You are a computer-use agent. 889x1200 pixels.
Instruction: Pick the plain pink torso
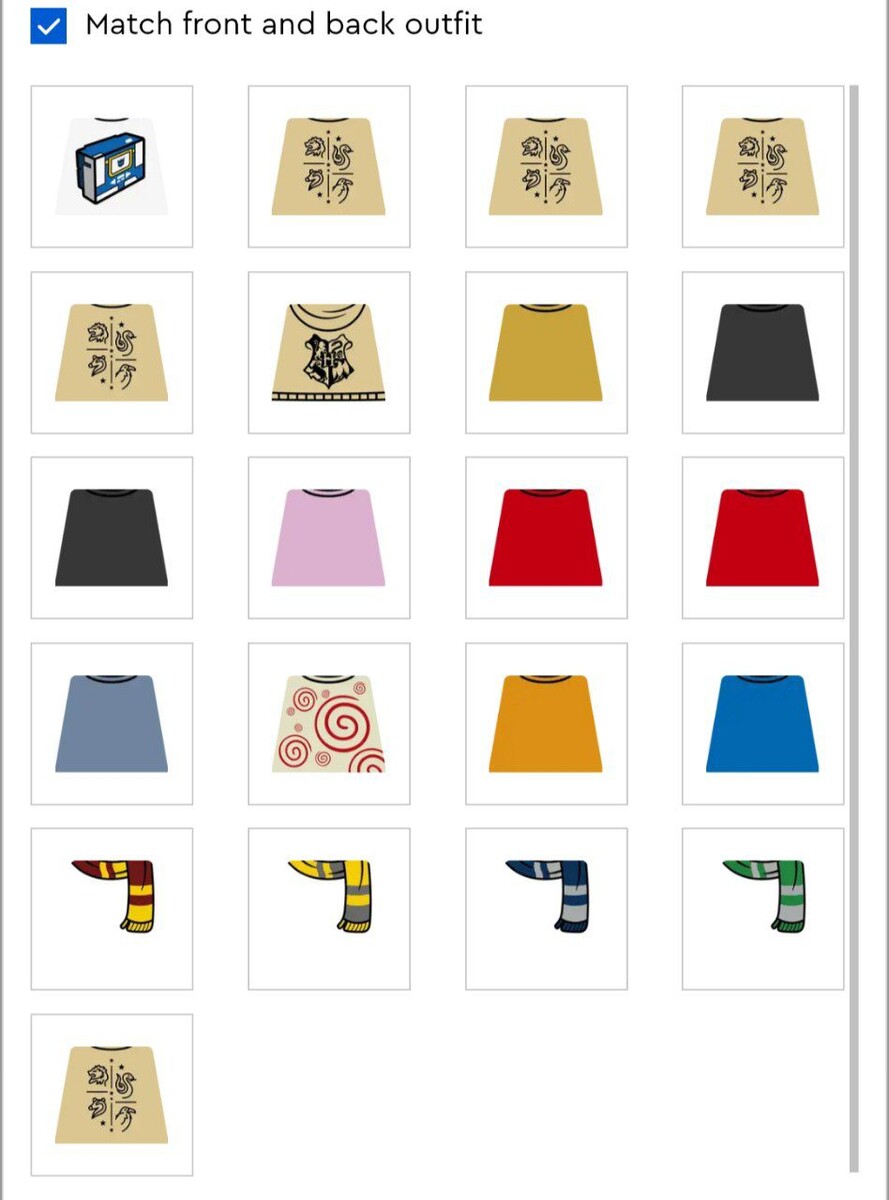click(329, 538)
